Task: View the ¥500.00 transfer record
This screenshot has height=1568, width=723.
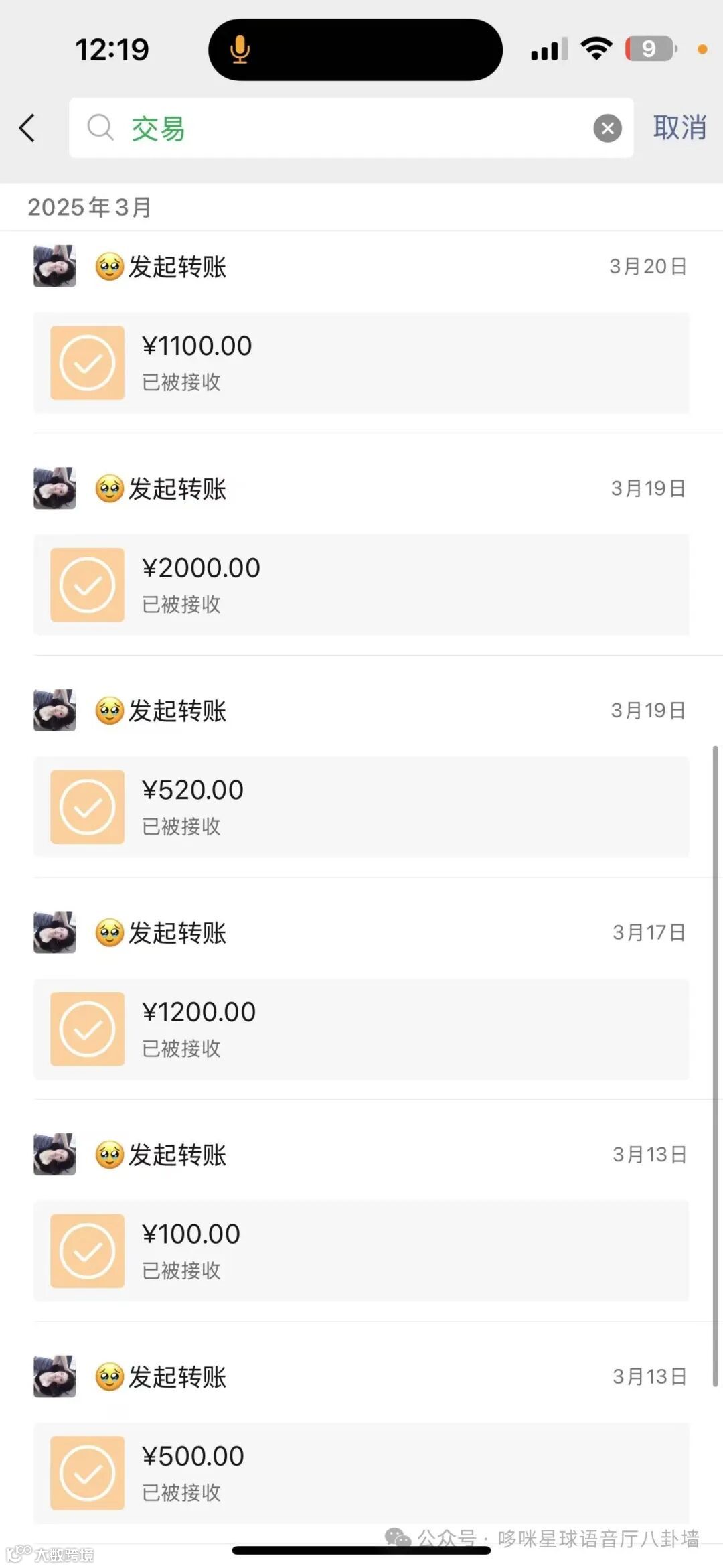Action: tap(361, 1472)
